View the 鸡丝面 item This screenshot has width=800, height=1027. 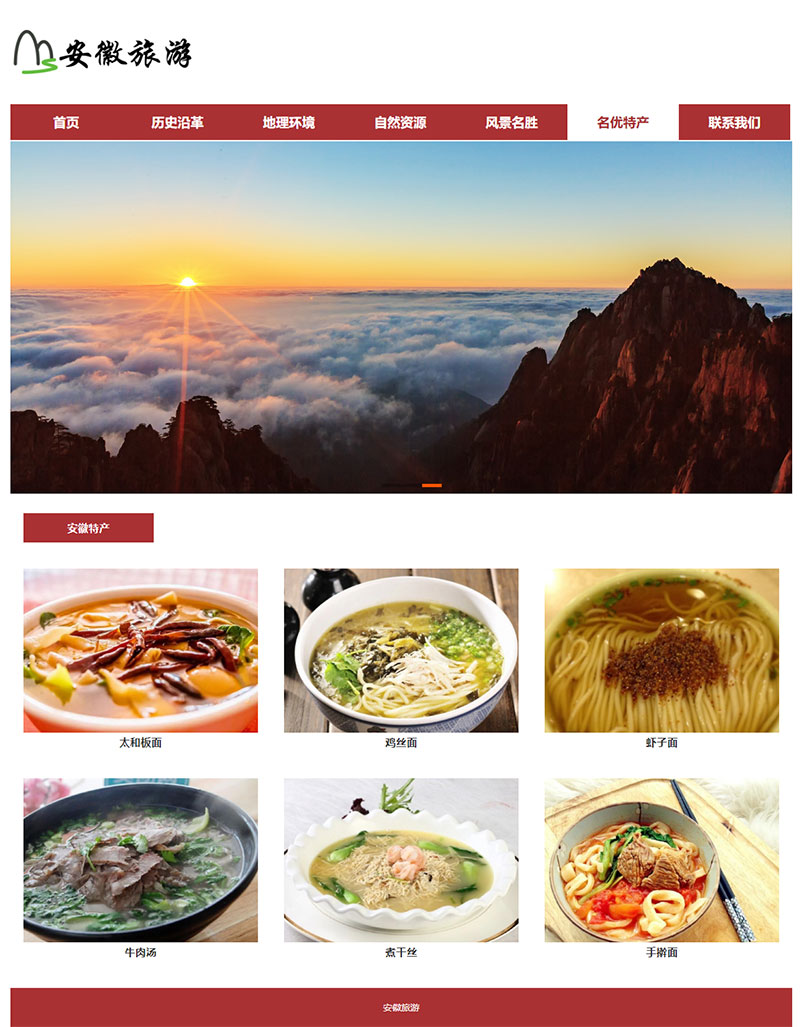coord(401,651)
